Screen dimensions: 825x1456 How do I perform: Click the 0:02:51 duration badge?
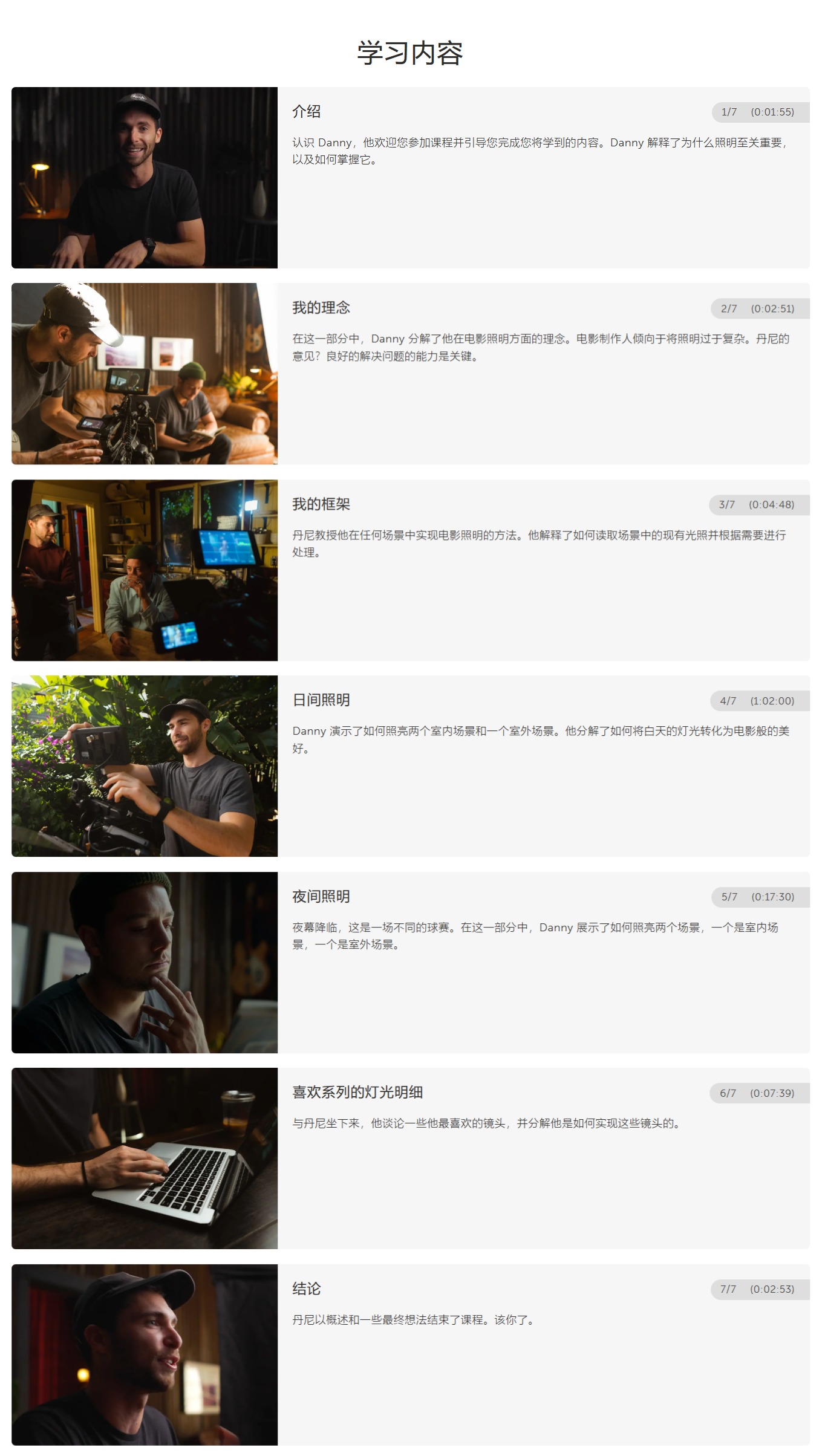click(x=772, y=308)
